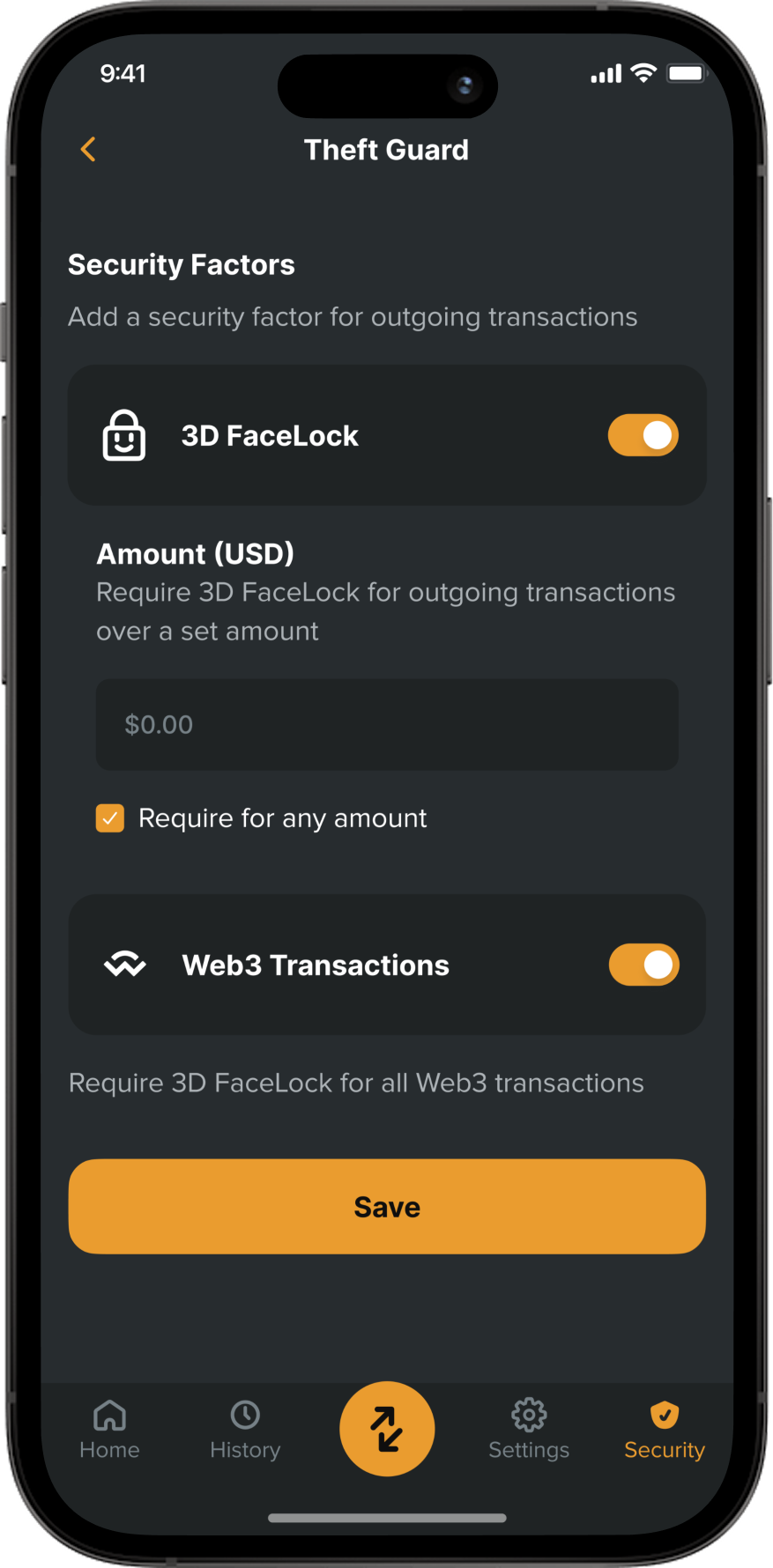
Task: Select the Security tab
Action: (664, 1430)
